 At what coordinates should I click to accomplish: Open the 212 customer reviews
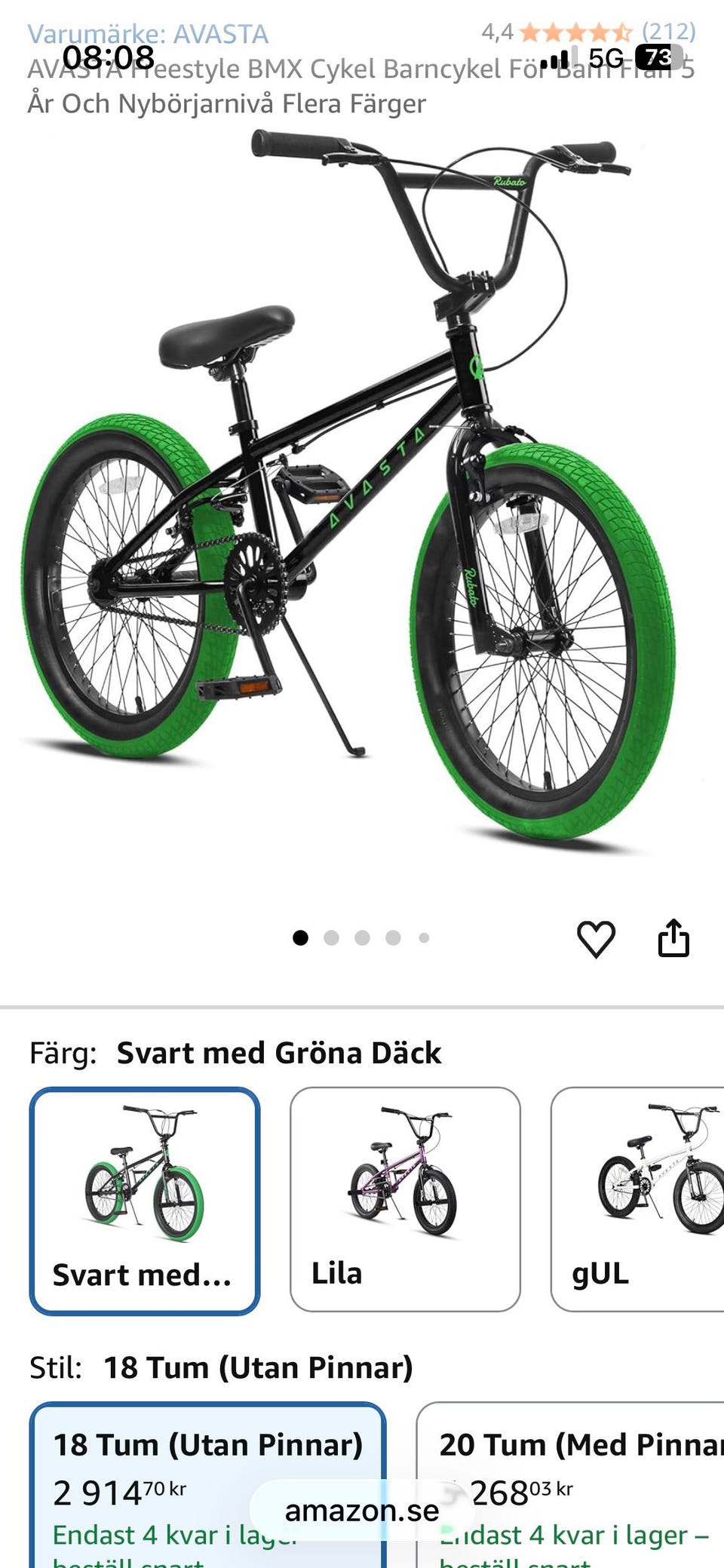coord(668,32)
